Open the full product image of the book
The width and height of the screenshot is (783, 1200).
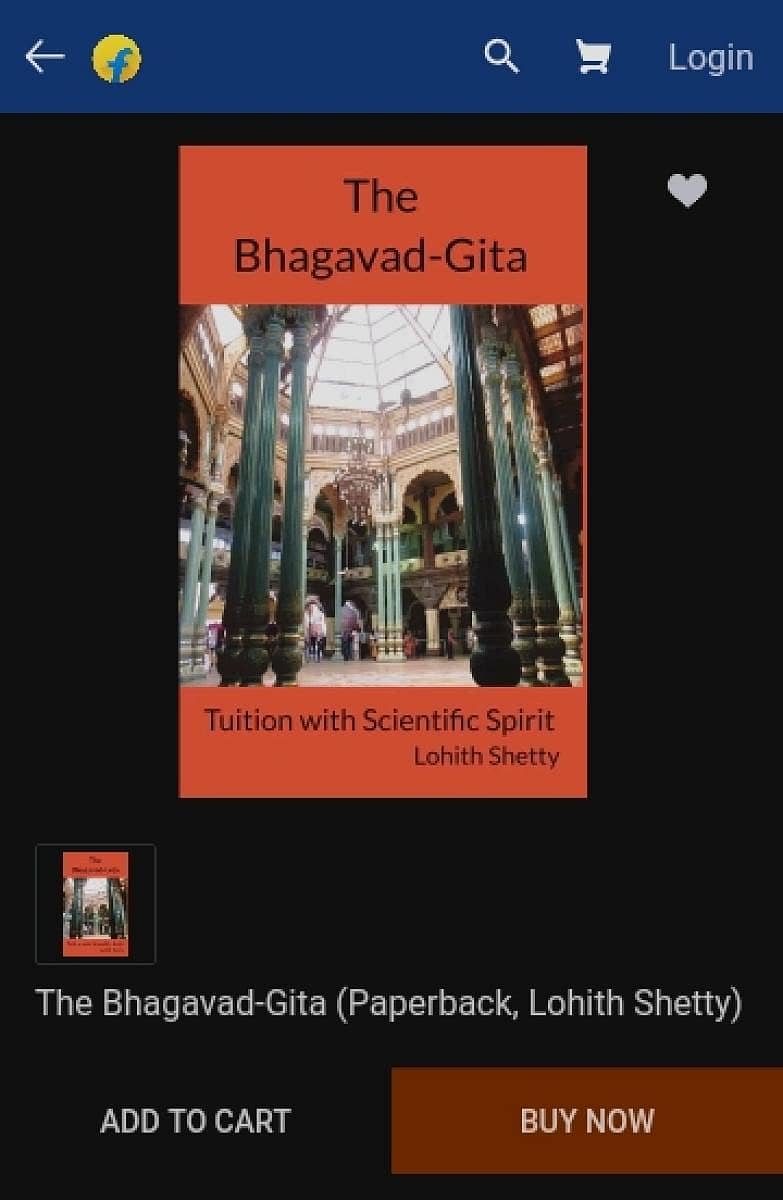383,470
